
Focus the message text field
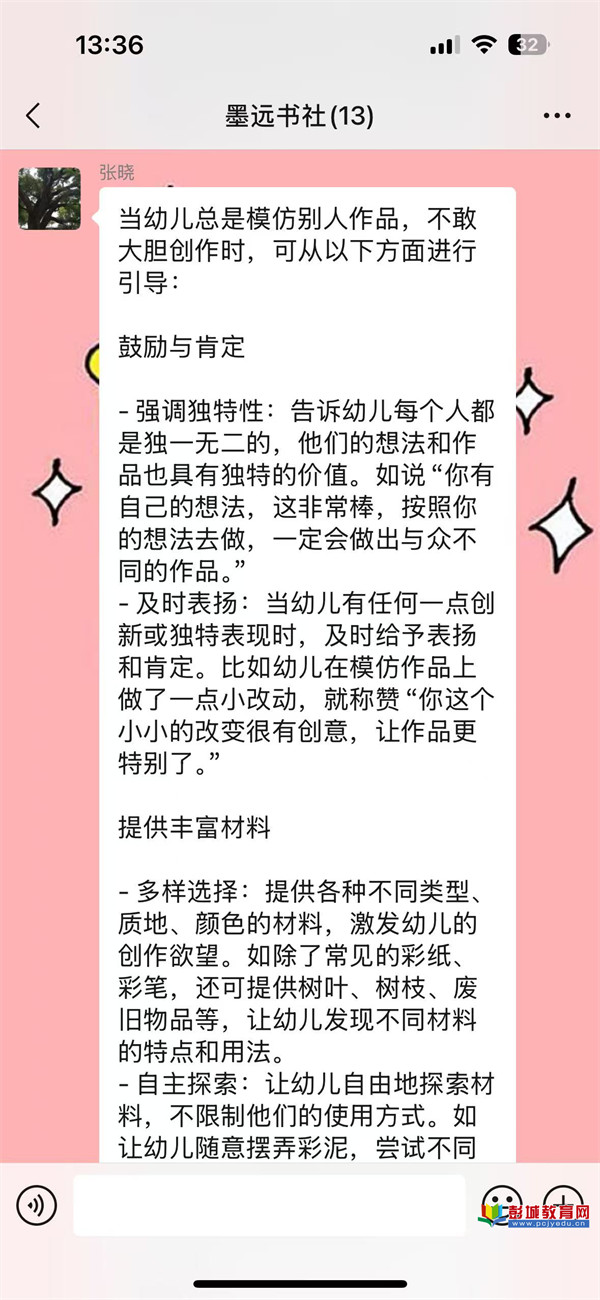coord(268,1205)
